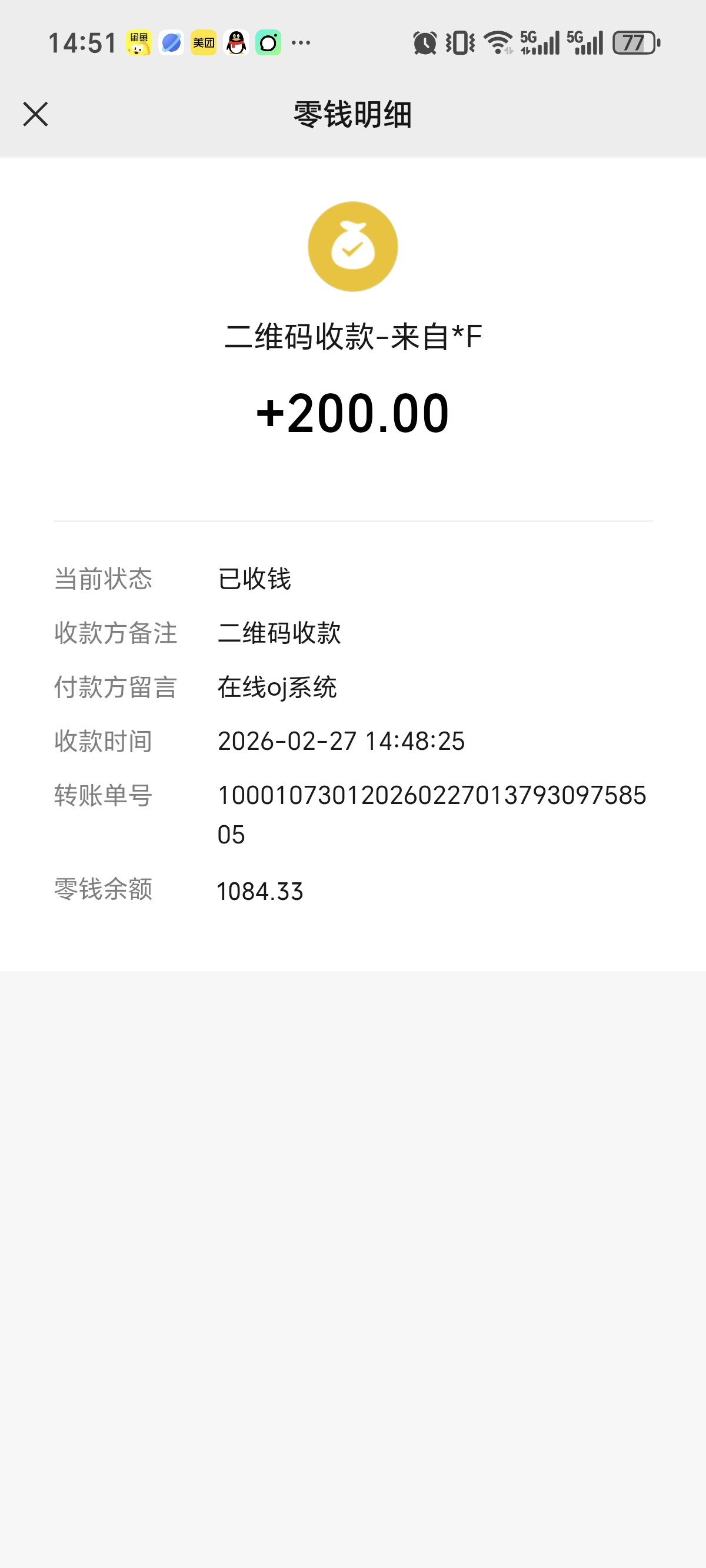The width and height of the screenshot is (706, 1568).
Task: Open the blue browser notification icon
Action: coord(172,43)
